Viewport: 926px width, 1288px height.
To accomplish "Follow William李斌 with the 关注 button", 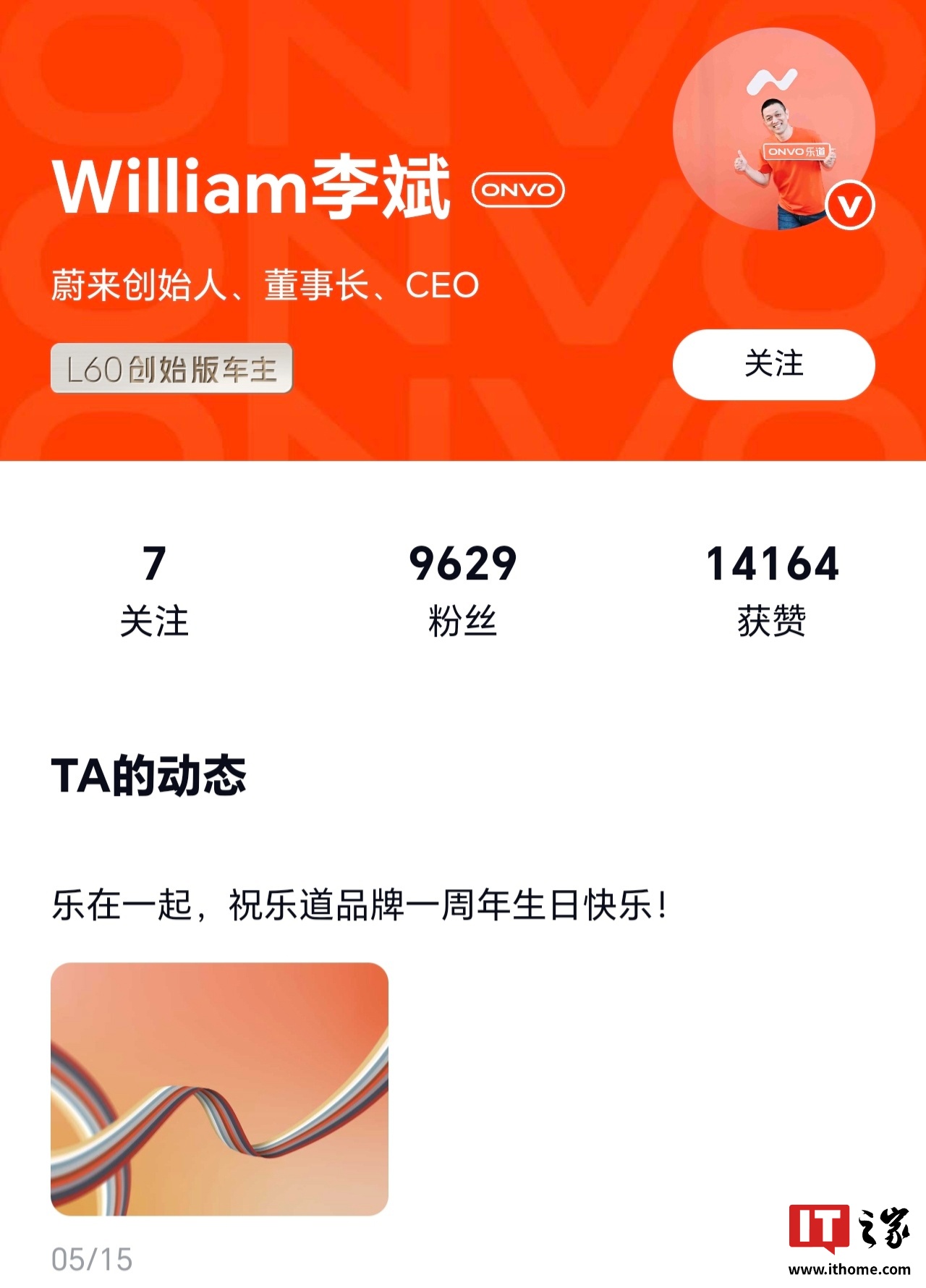I will pos(773,364).
